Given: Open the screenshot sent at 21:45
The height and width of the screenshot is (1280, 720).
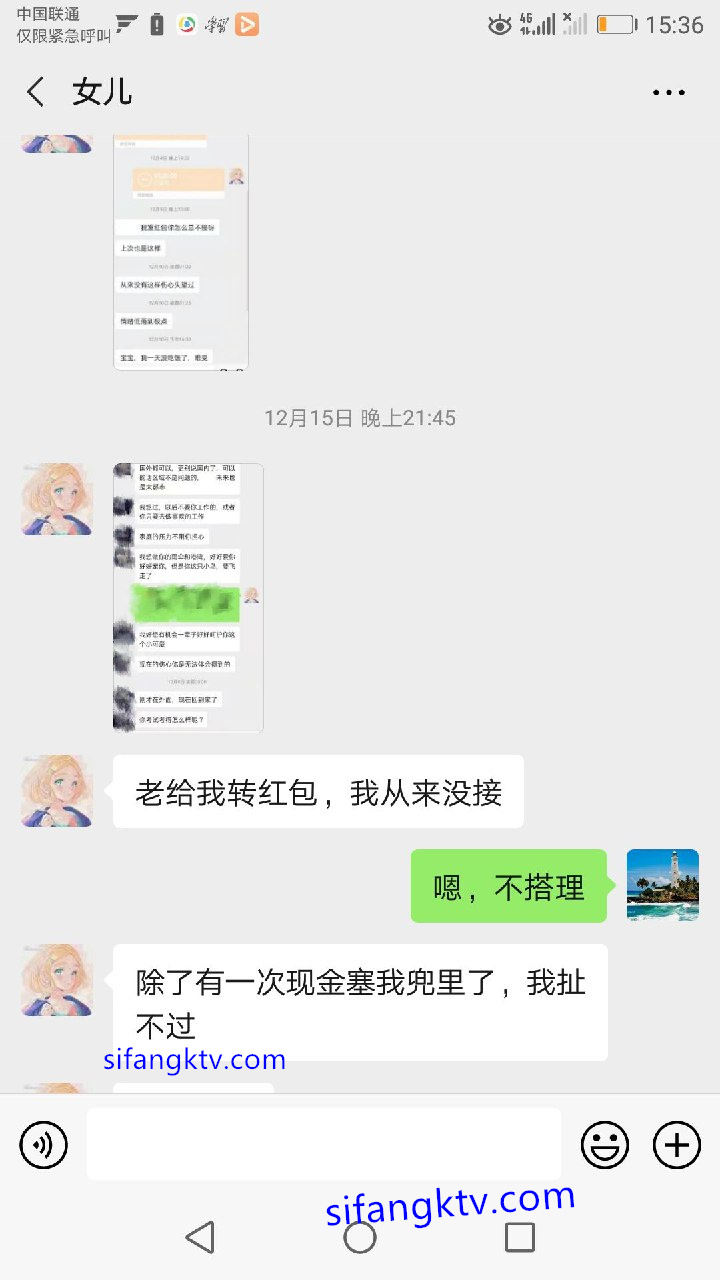Looking at the screenshot, I should [188, 597].
